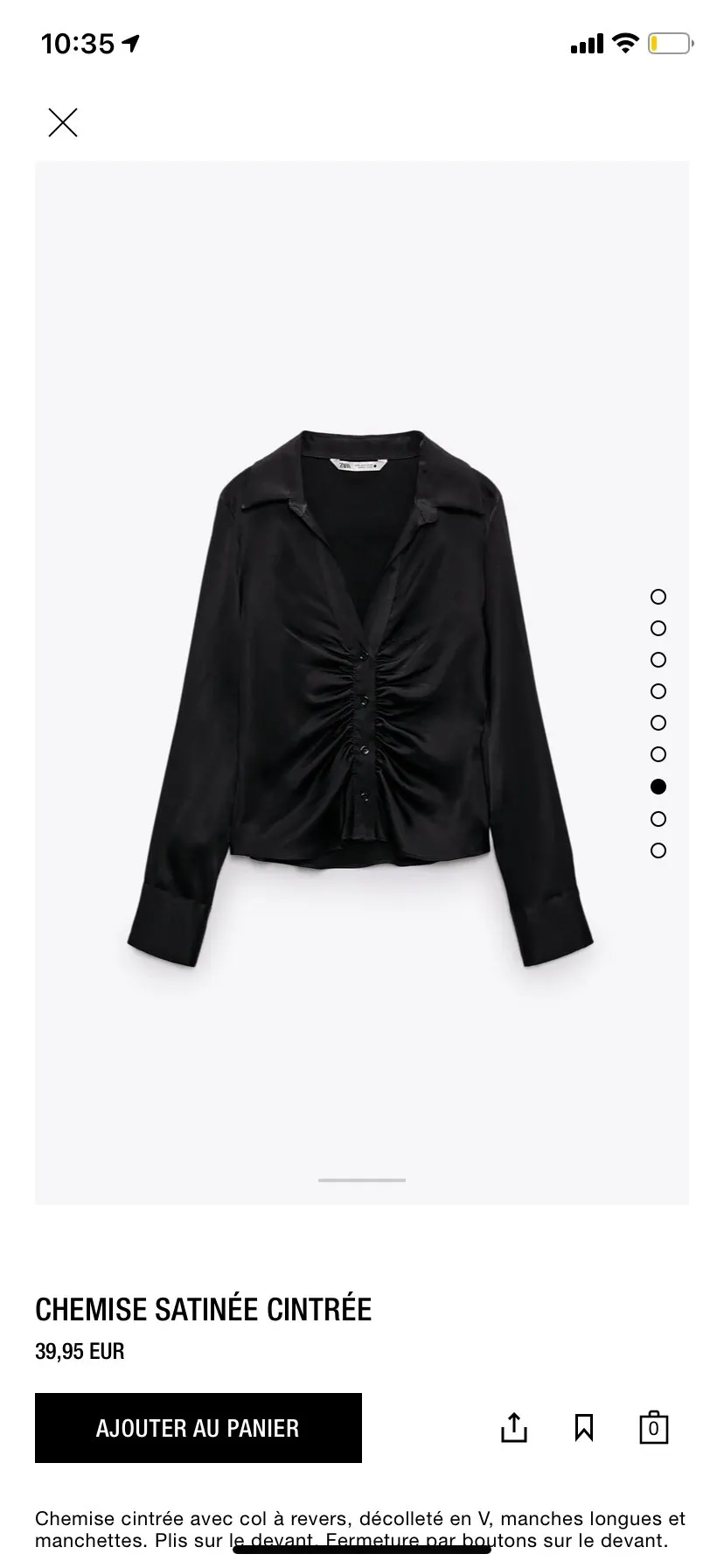Jump to the first product image dot
724x1568 pixels.
coord(658,597)
